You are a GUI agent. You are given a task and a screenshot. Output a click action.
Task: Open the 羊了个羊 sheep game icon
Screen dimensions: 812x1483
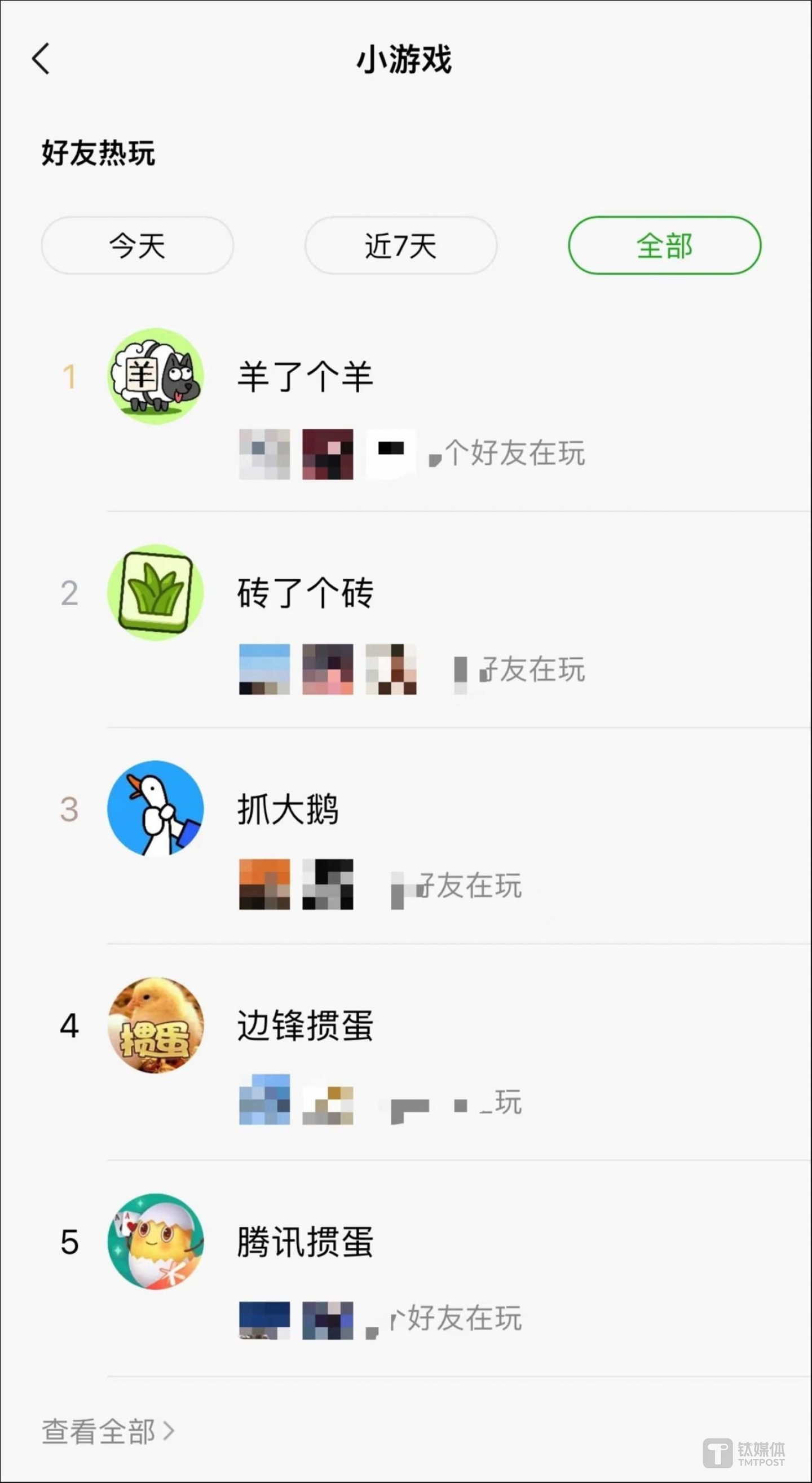point(155,375)
